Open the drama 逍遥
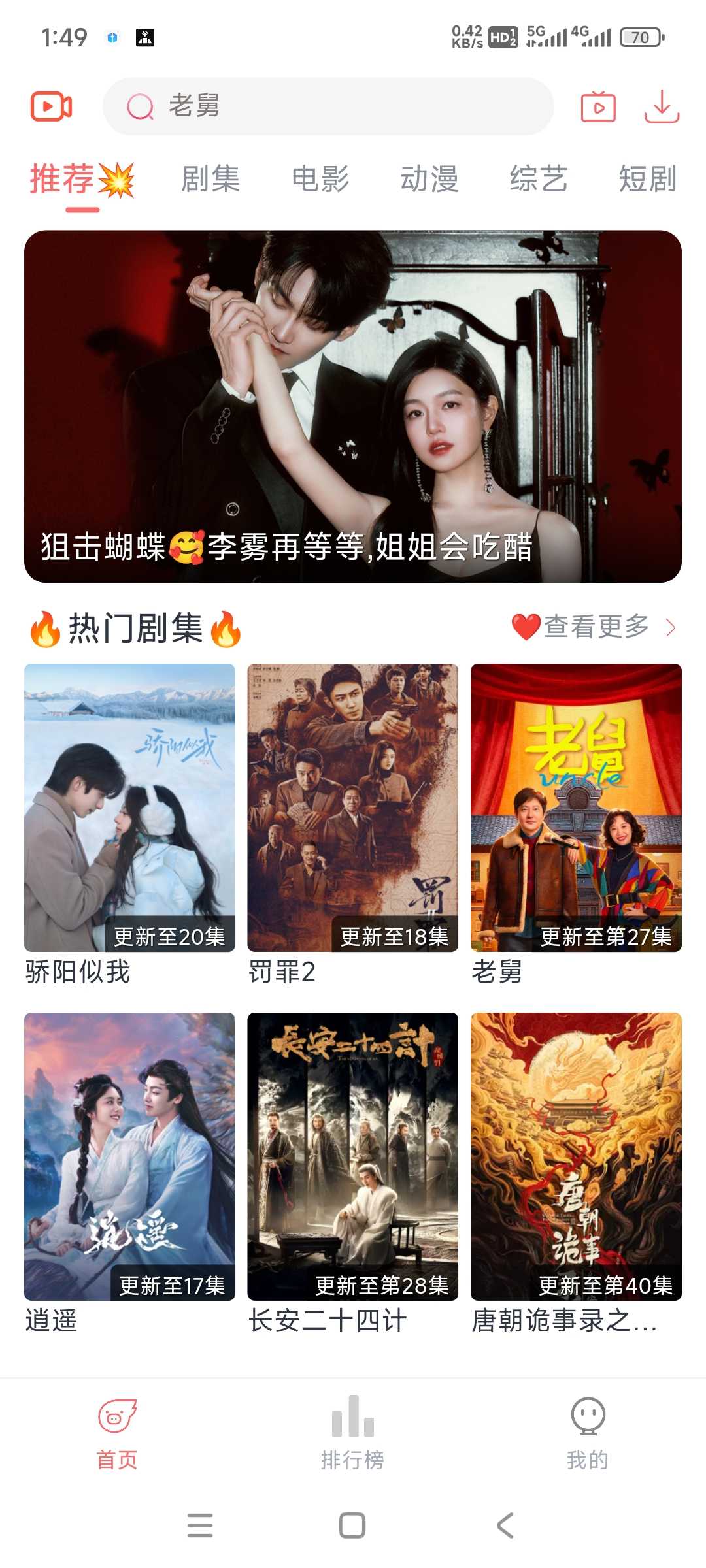The image size is (706, 1568). click(x=129, y=1156)
